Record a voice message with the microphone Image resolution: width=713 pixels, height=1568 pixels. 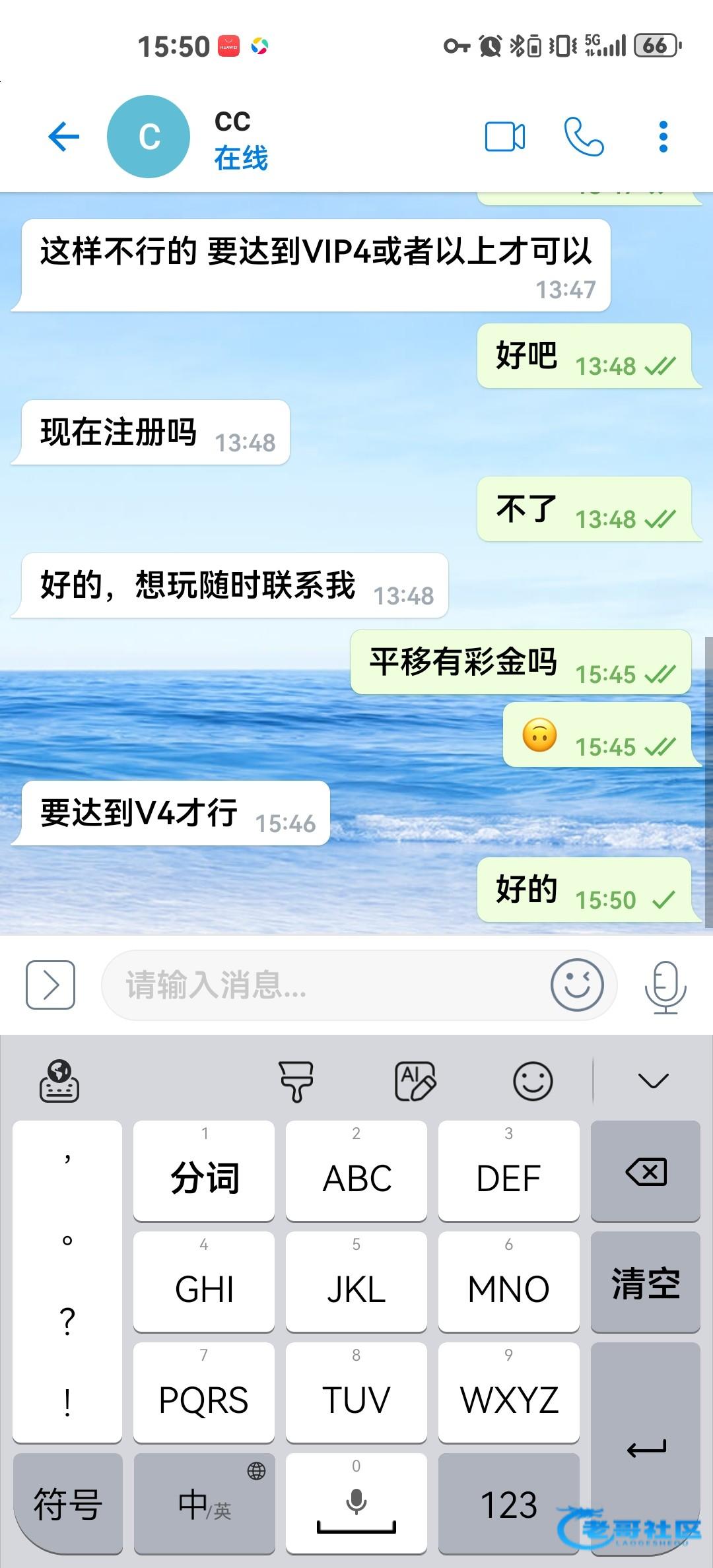click(x=665, y=987)
